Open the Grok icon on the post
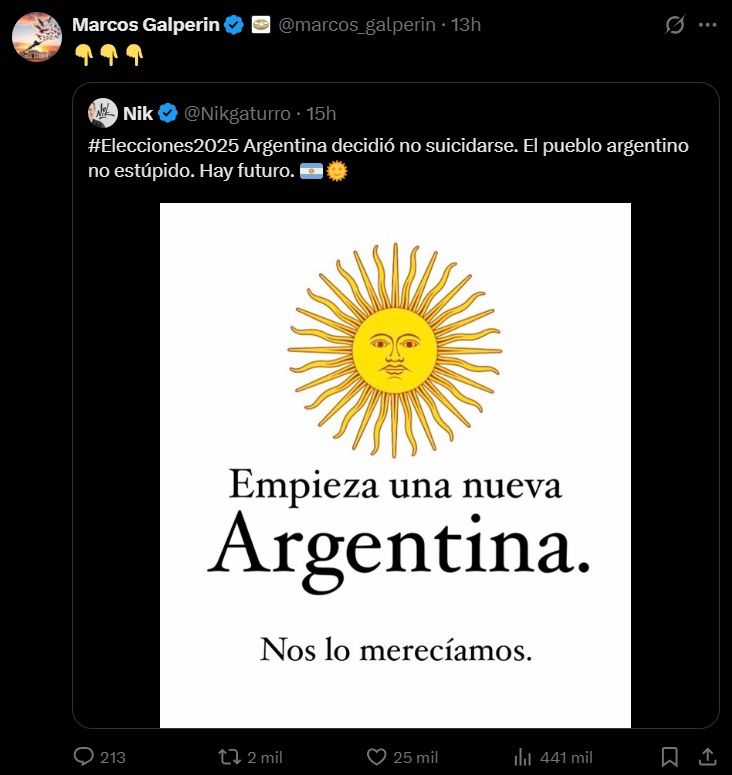 675,25
